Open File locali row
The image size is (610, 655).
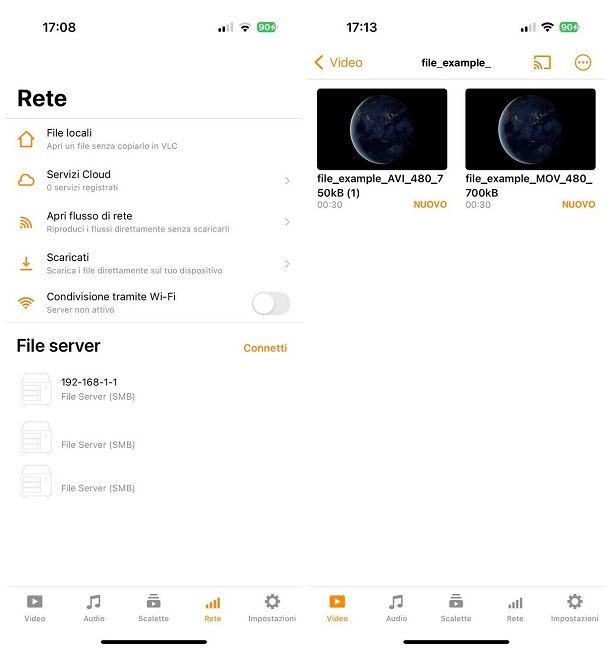[150, 139]
